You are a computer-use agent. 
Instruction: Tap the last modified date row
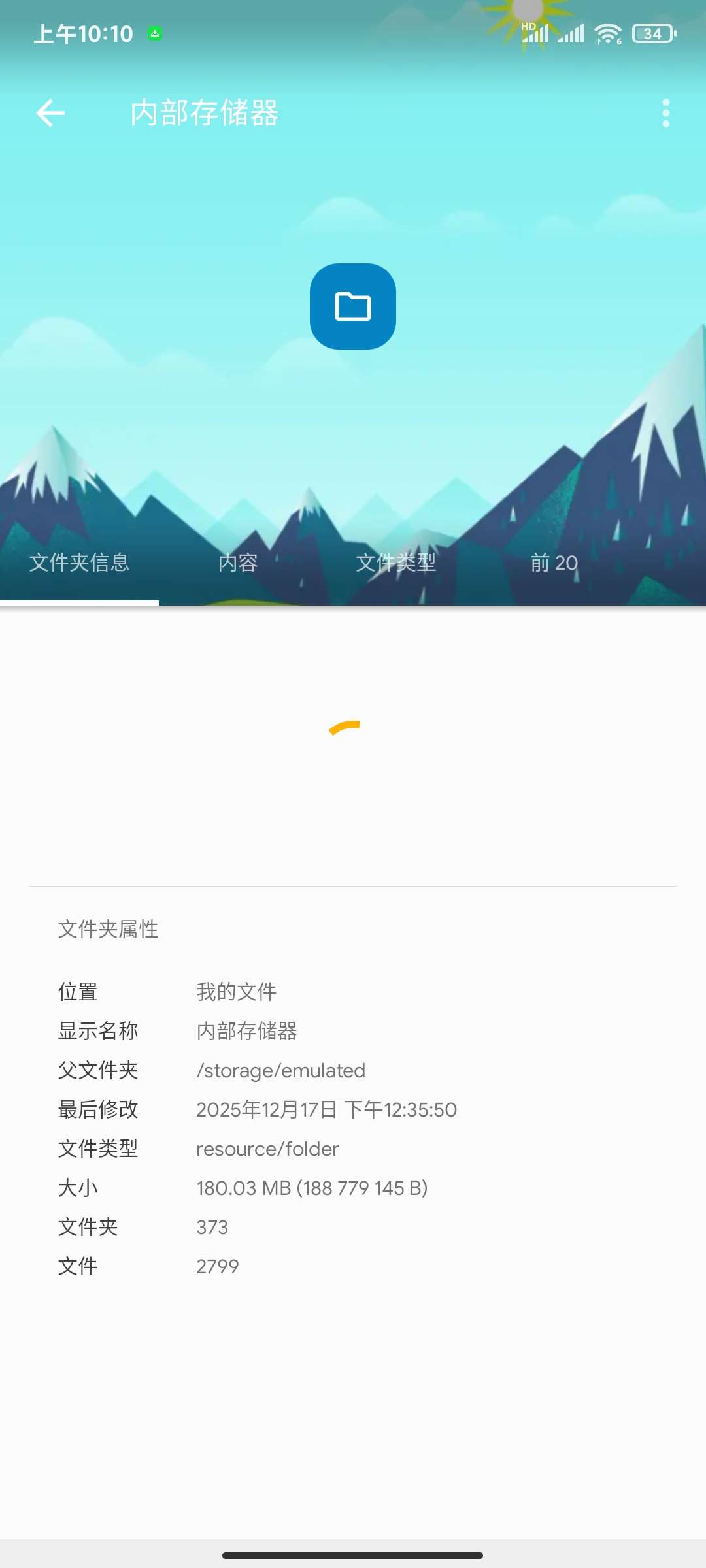327,1109
